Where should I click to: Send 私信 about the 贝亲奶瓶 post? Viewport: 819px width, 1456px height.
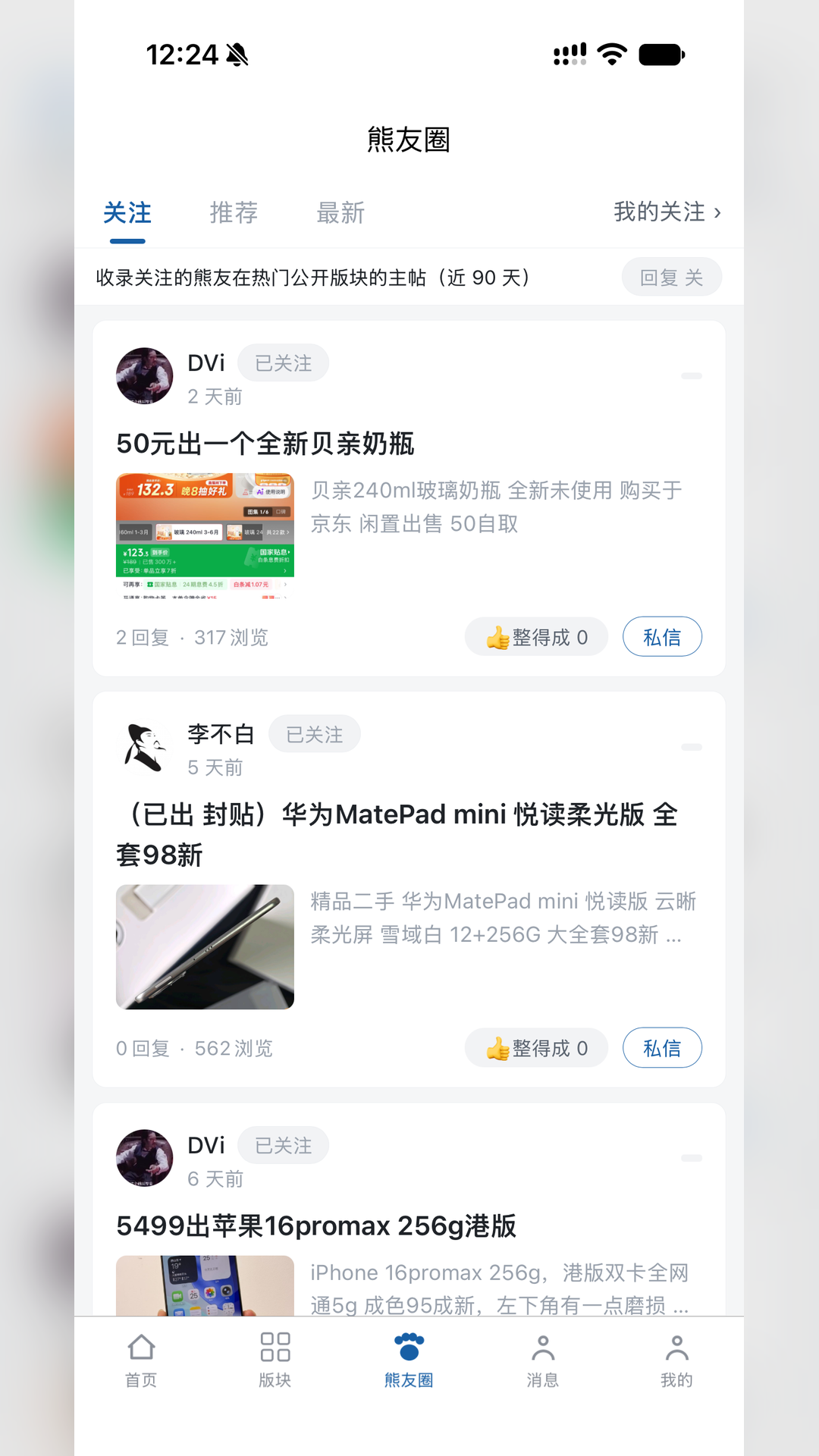[x=662, y=637]
